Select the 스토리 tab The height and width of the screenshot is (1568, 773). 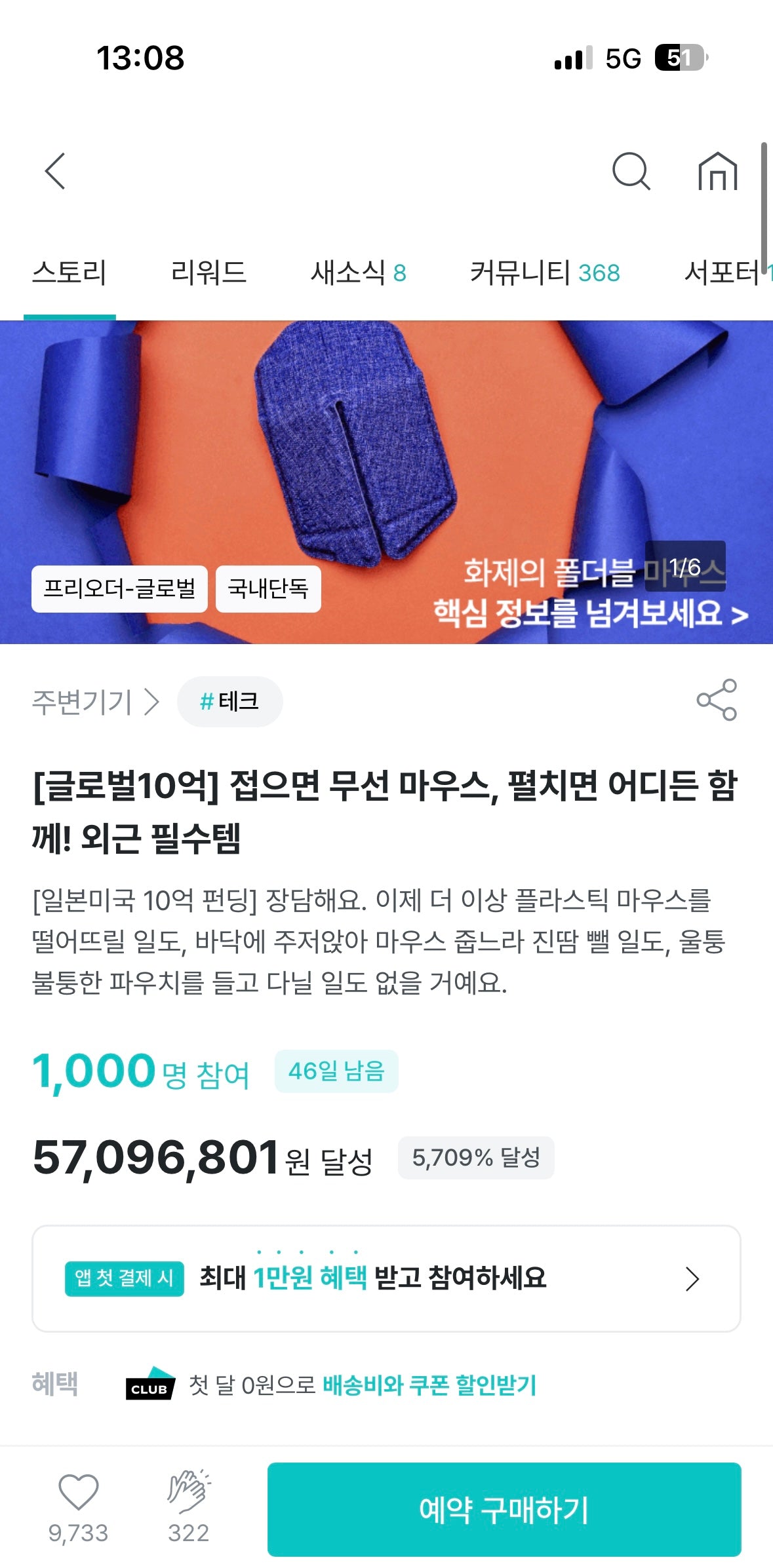69,273
